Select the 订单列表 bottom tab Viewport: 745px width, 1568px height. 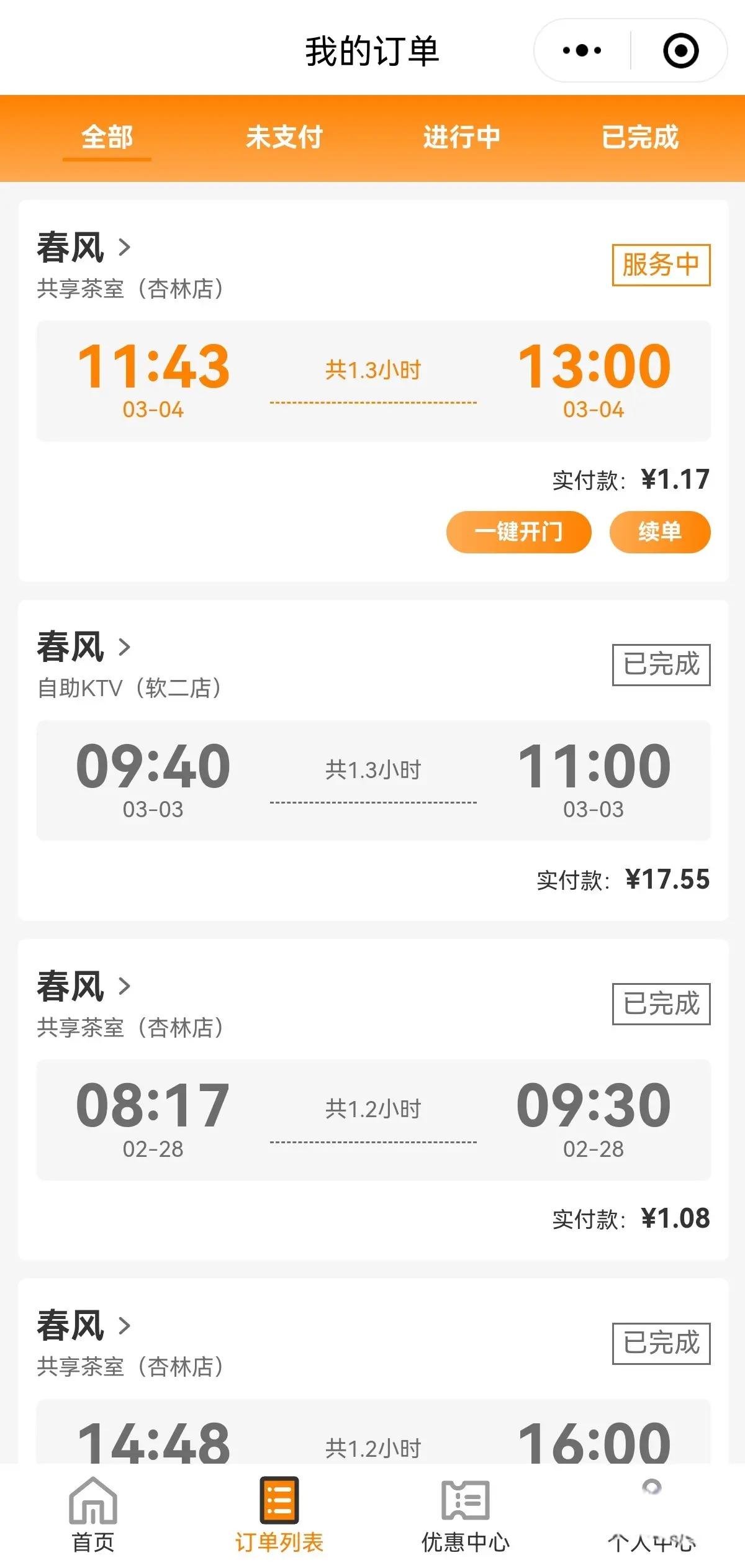pos(279,1515)
